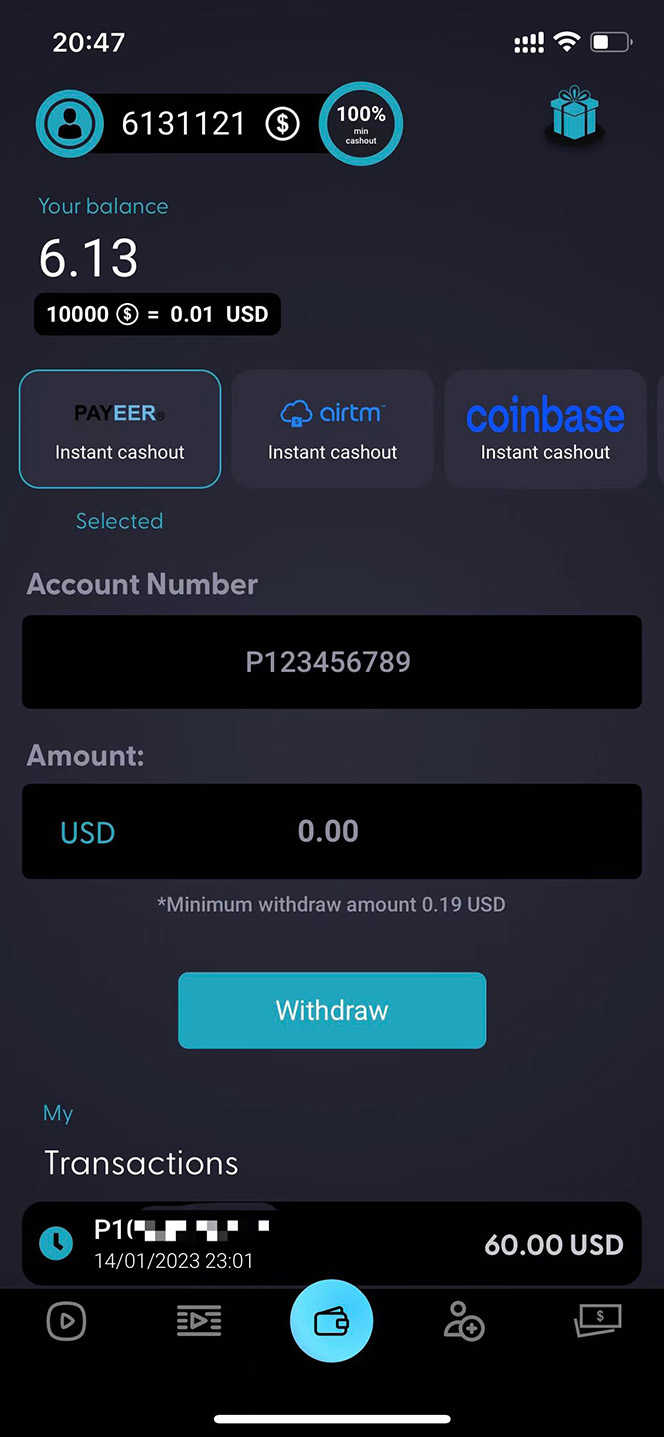Switch to the video play tab
This screenshot has height=1437, width=664.
[x=66, y=1321]
